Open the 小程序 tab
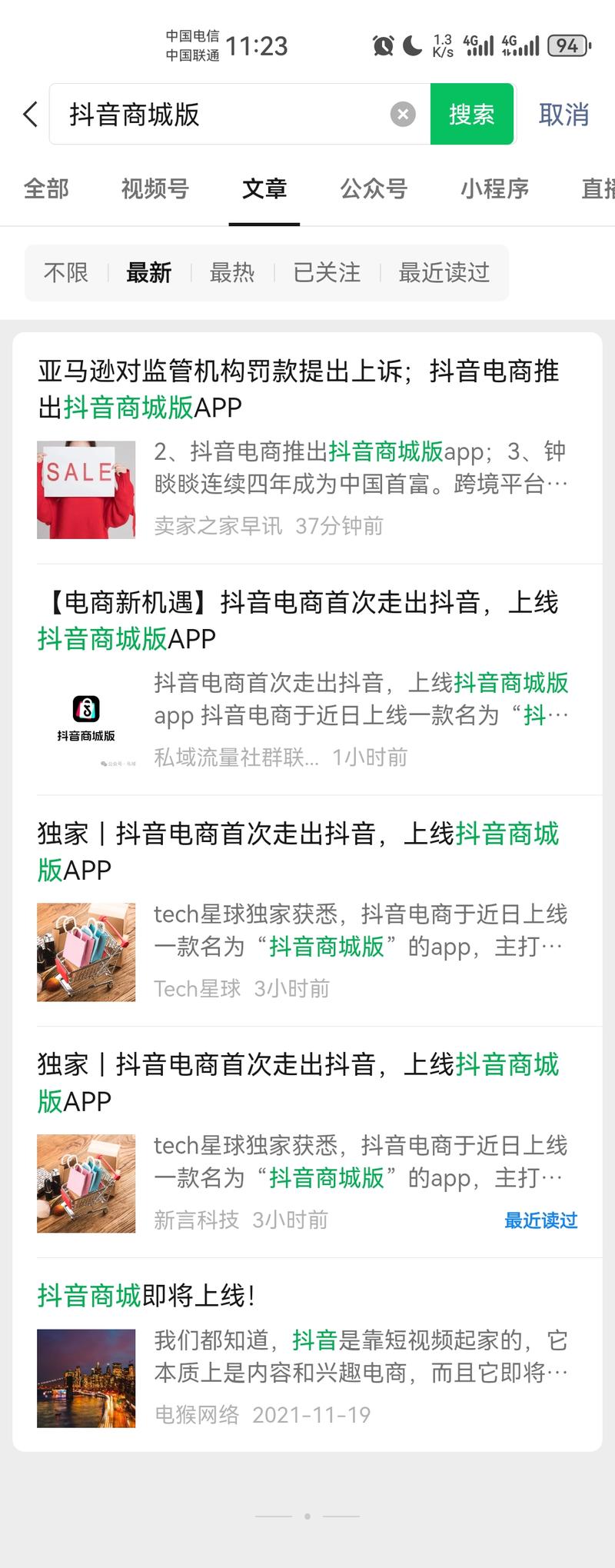The height and width of the screenshot is (1568, 615). (496, 189)
